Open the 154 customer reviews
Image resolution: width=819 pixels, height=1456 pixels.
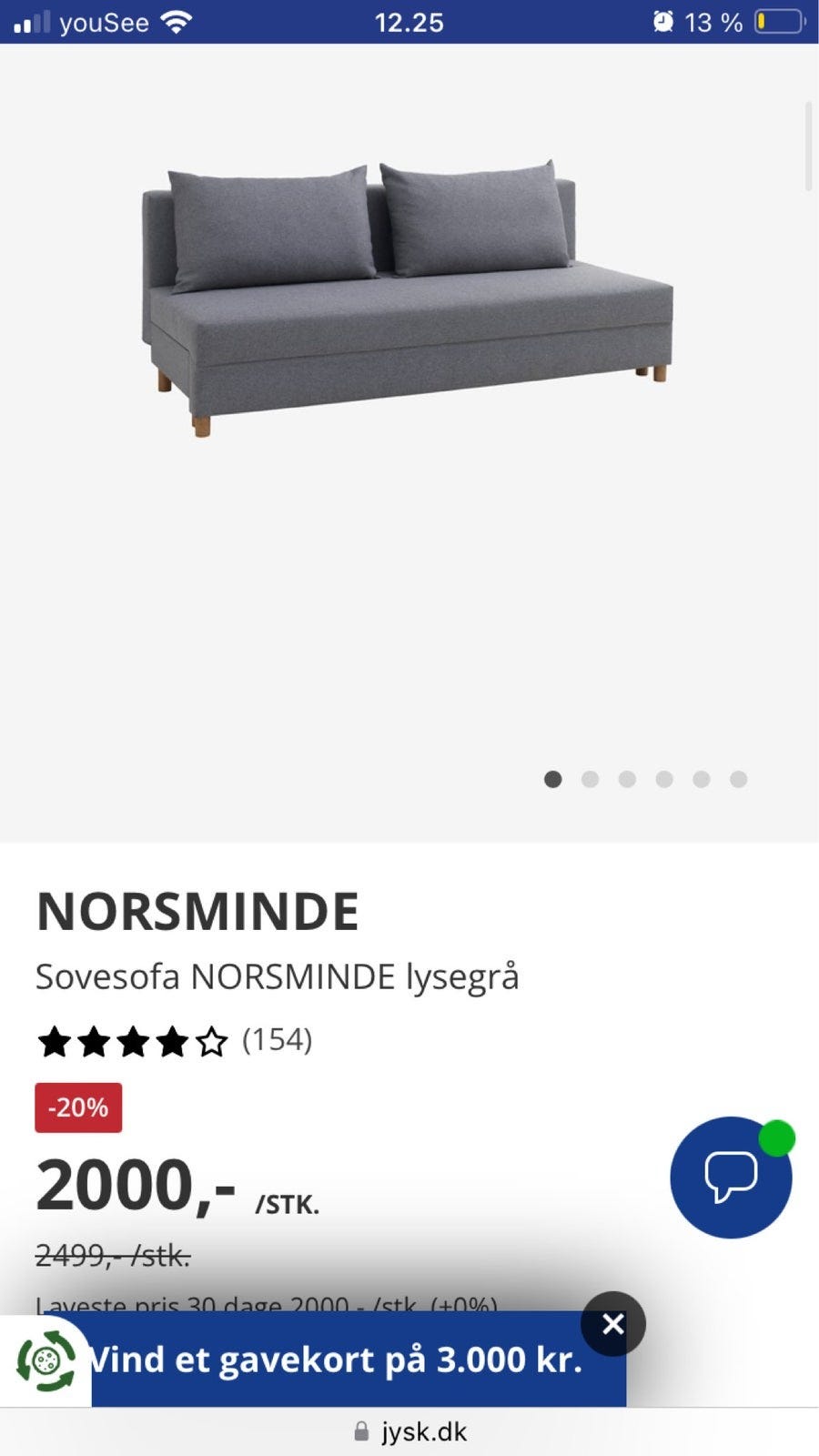click(277, 1039)
